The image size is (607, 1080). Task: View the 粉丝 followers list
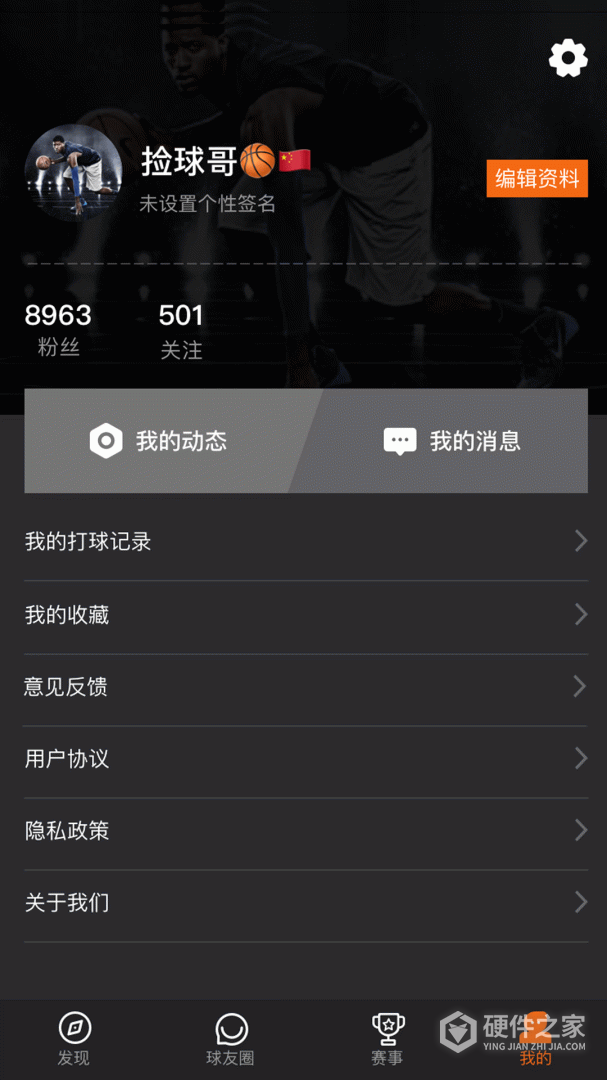(58, 329)
